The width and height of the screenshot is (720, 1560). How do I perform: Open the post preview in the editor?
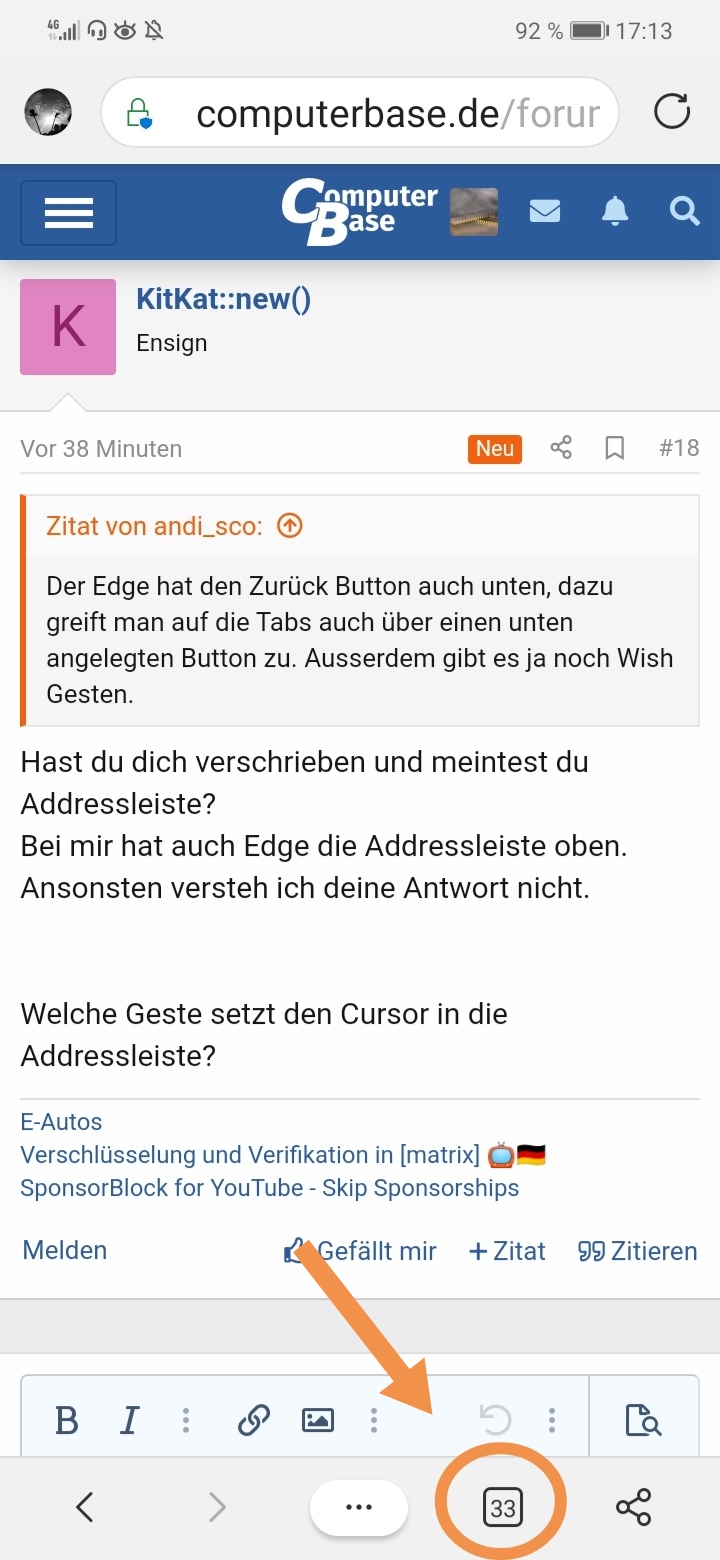tap(645, 1419)
